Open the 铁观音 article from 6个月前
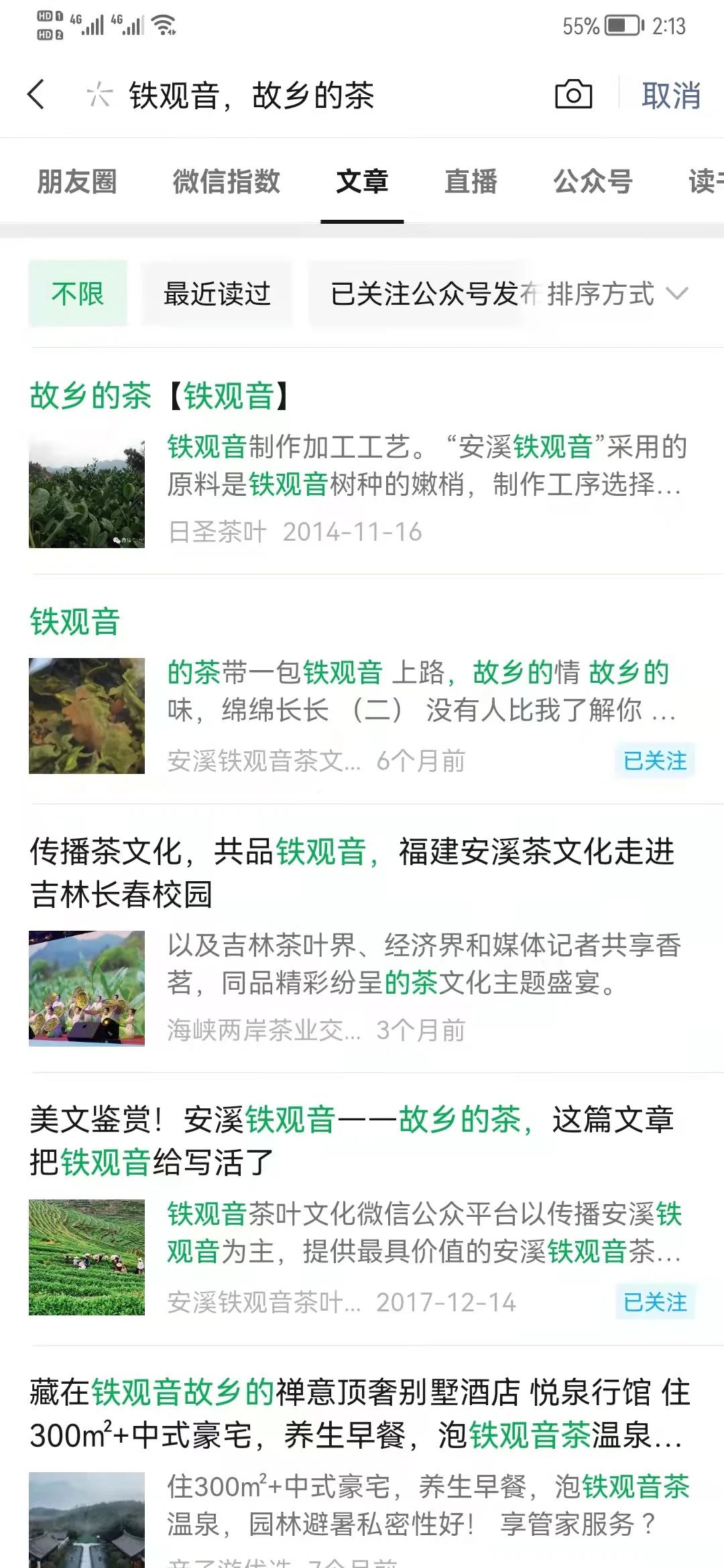 362,689
